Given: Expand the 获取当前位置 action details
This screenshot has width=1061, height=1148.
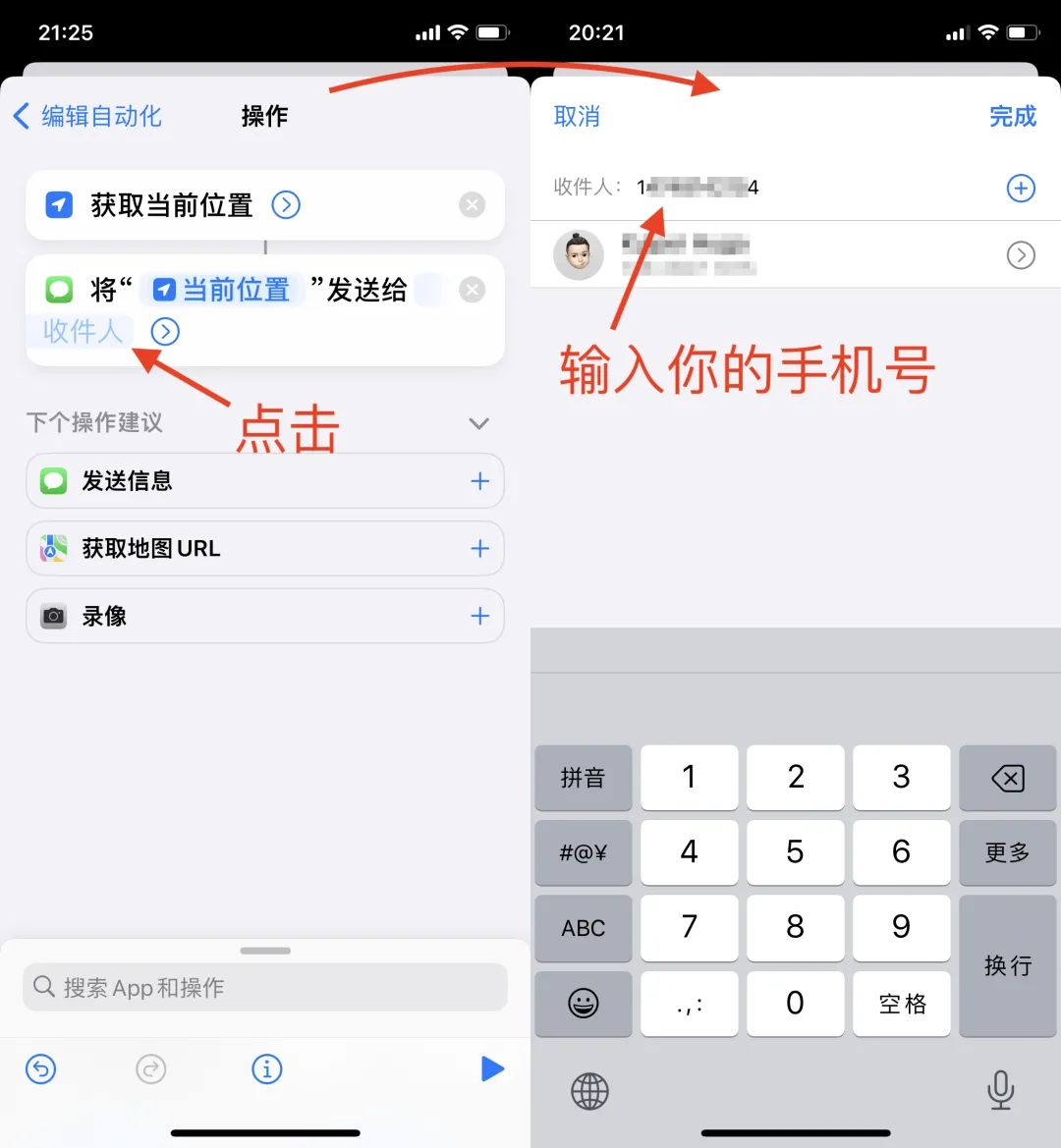Looking at the screenshot, I should [286, 204].
